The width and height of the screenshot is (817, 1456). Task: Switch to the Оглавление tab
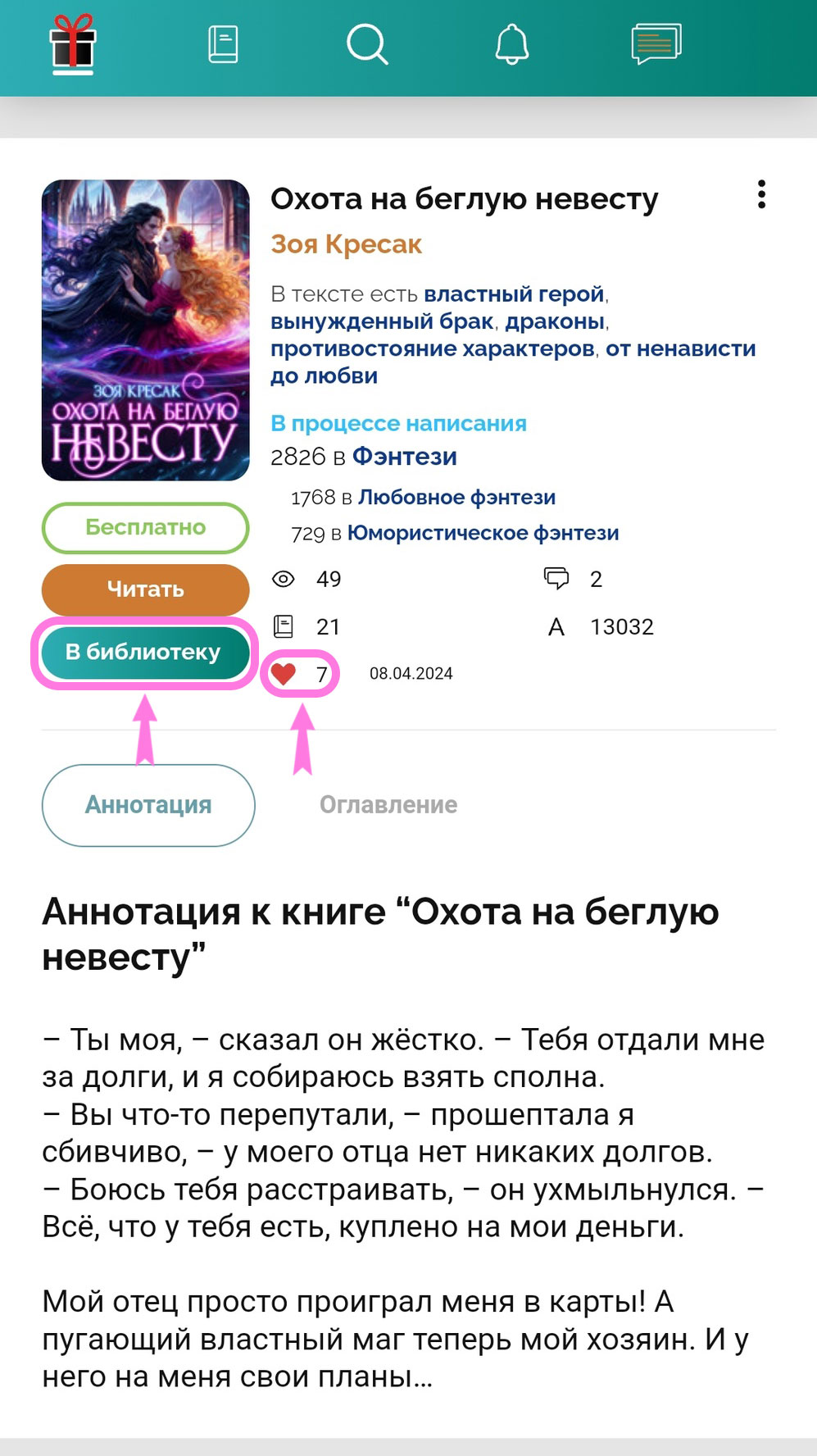click(x=388, y=805)
